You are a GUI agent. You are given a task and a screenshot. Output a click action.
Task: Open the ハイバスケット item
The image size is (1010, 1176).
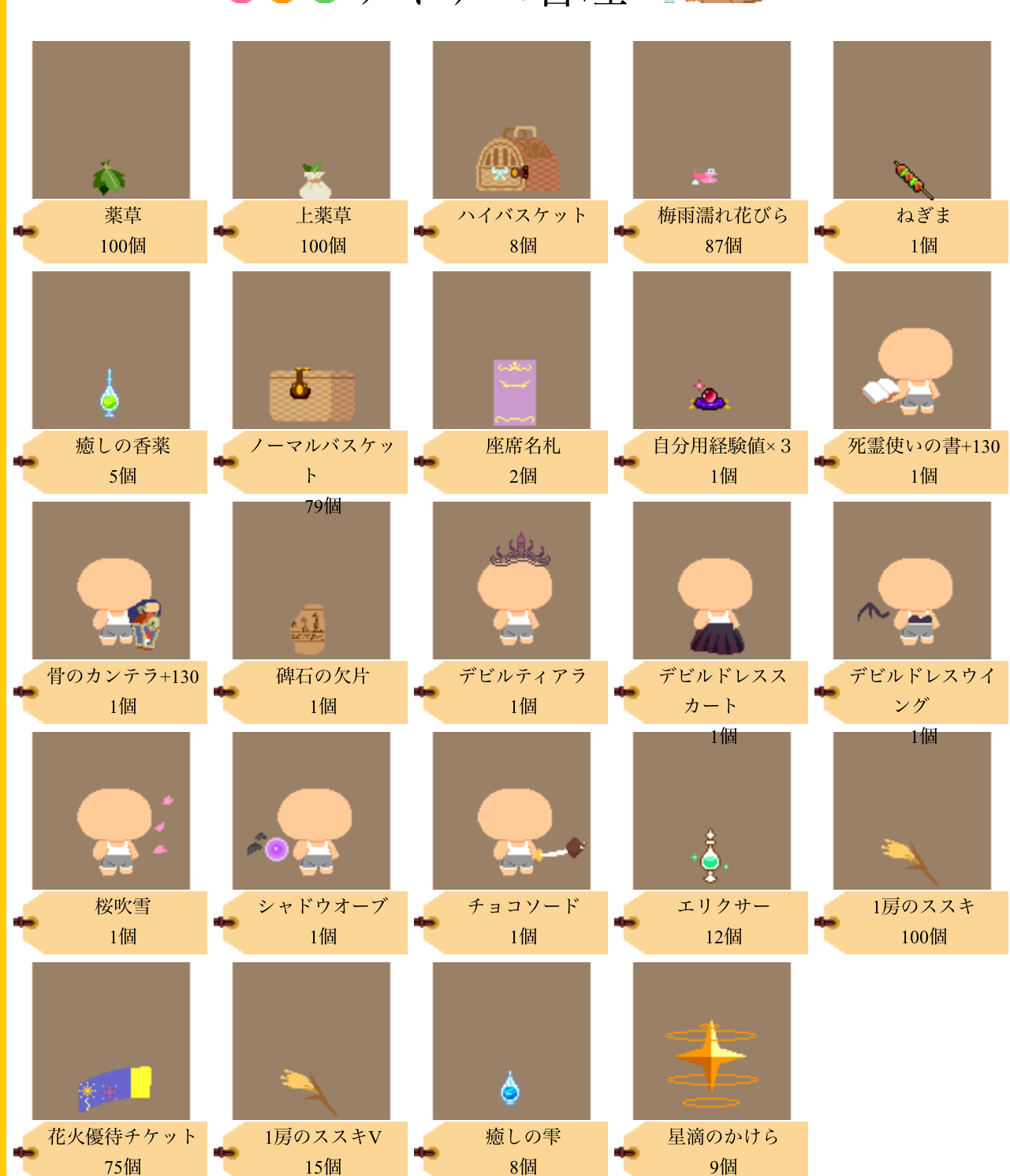pos(511,120)
